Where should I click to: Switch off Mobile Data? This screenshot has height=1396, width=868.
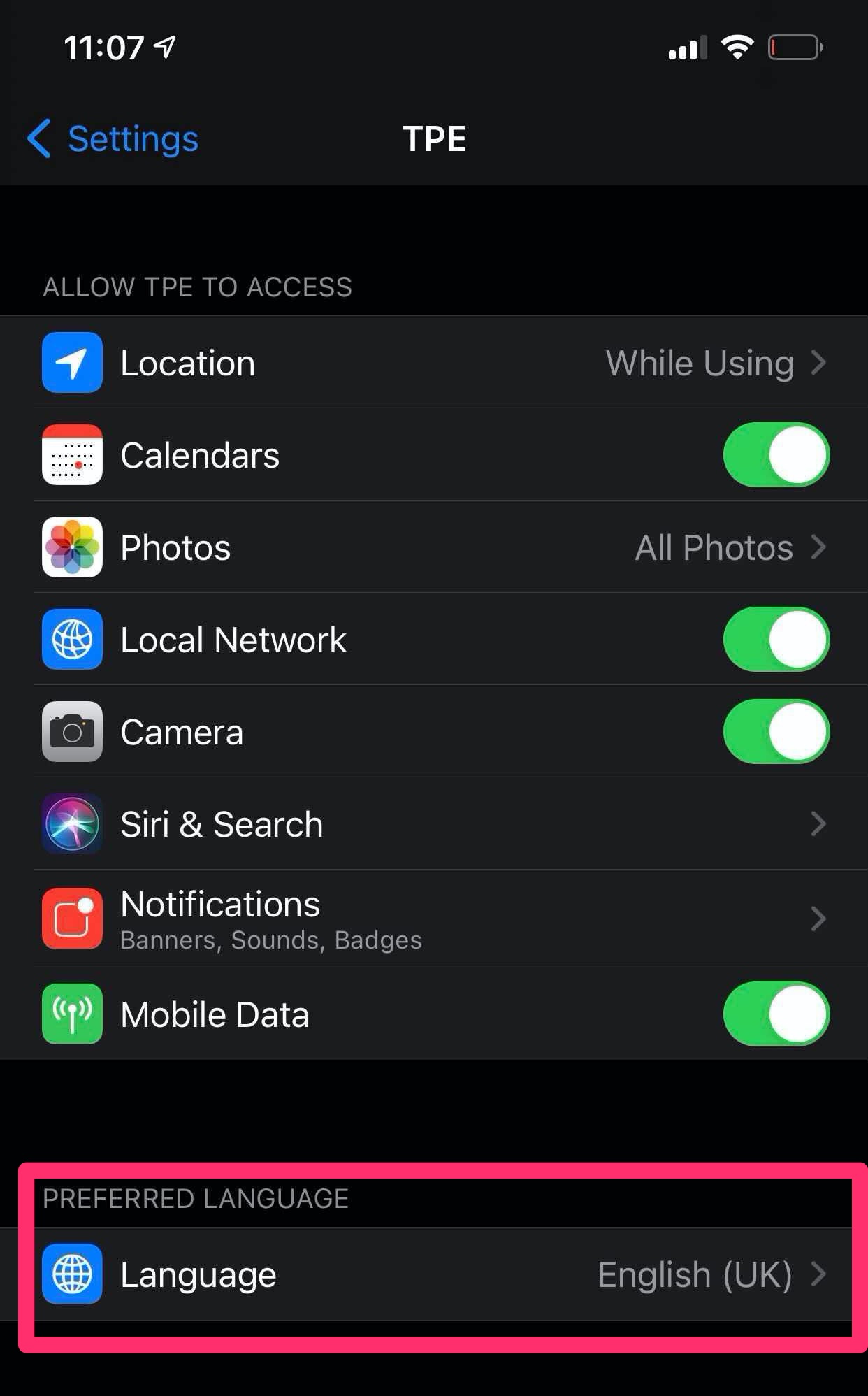[776, 1014]
